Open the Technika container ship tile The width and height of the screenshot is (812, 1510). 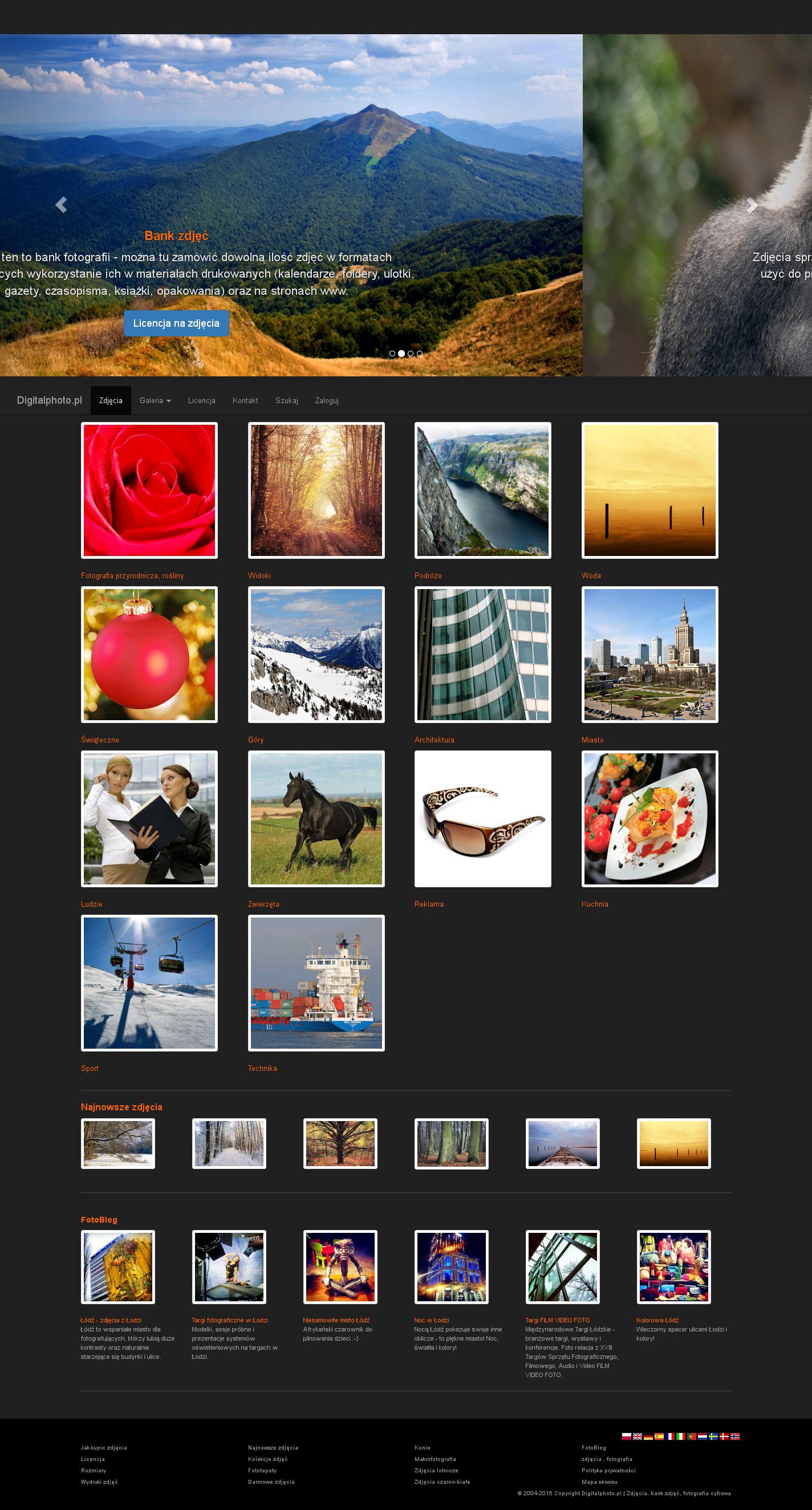pos(316,983)
